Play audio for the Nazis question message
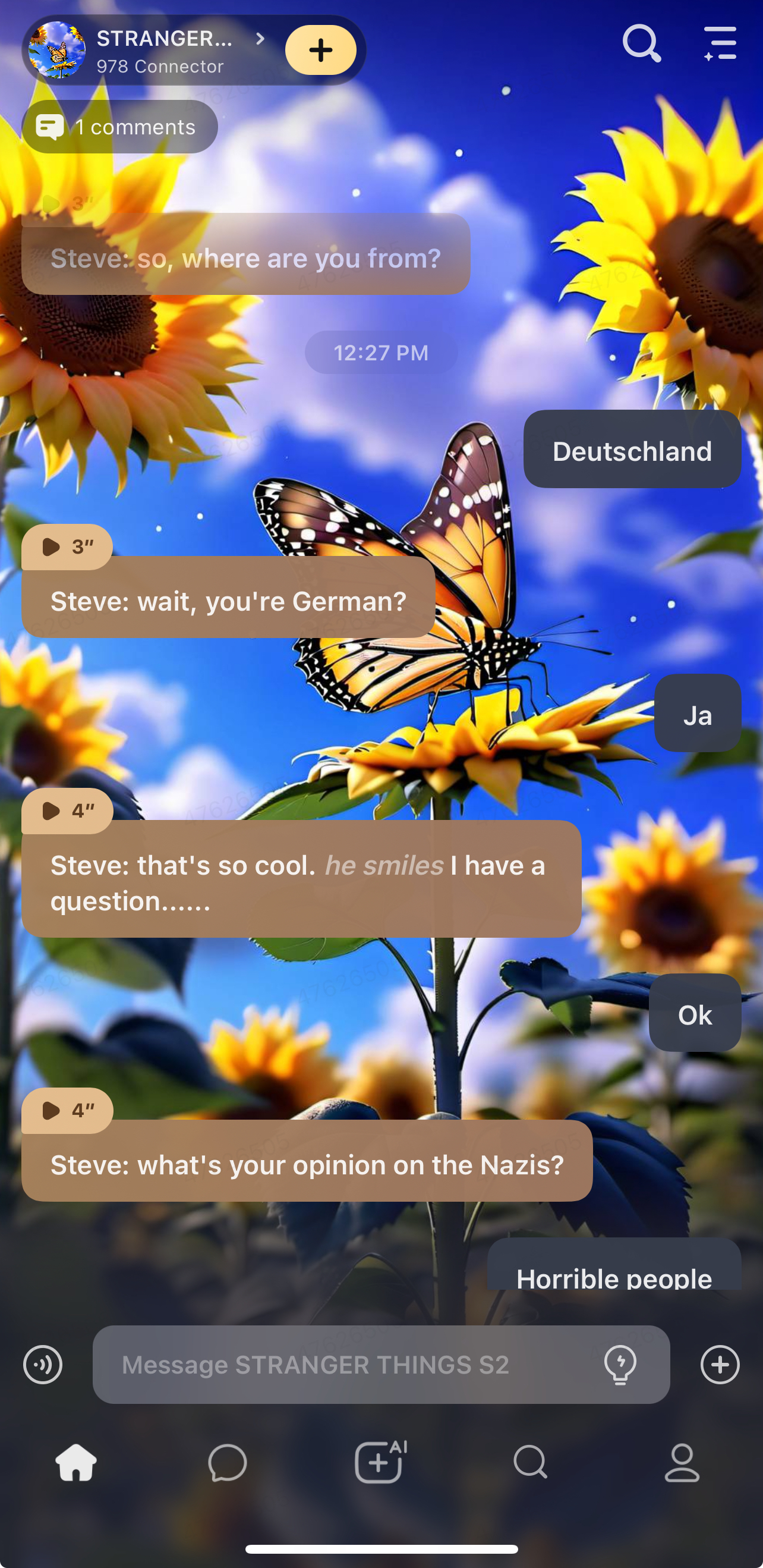This screenshot has height=1568, width=763. point(67,1110)
